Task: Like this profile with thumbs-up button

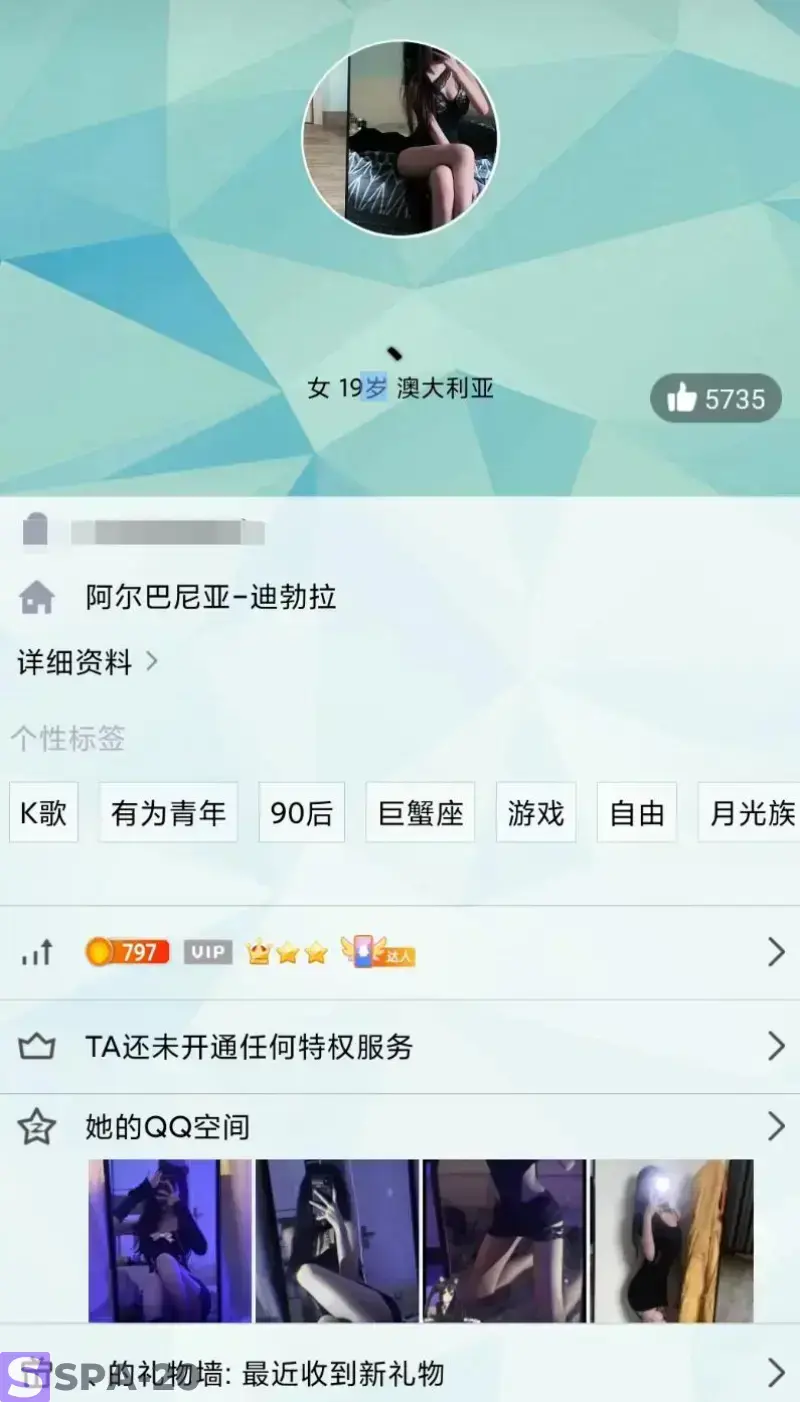Action: pyautogui.click(x=716, y=399)
